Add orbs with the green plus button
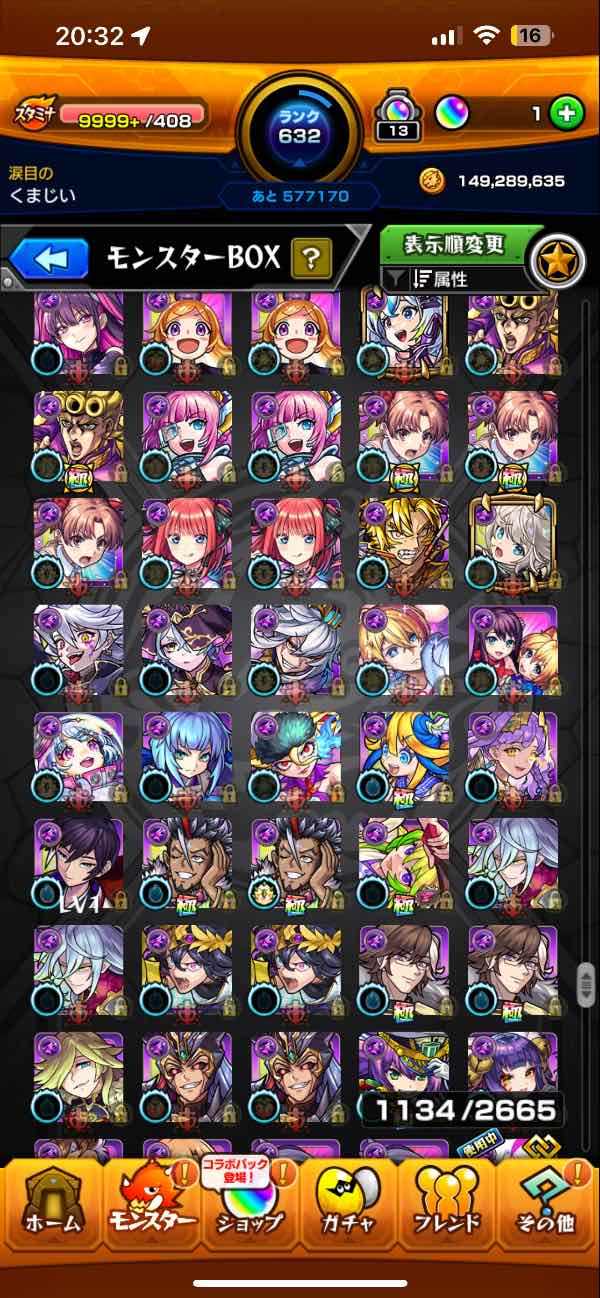 [x=567, y=114]
